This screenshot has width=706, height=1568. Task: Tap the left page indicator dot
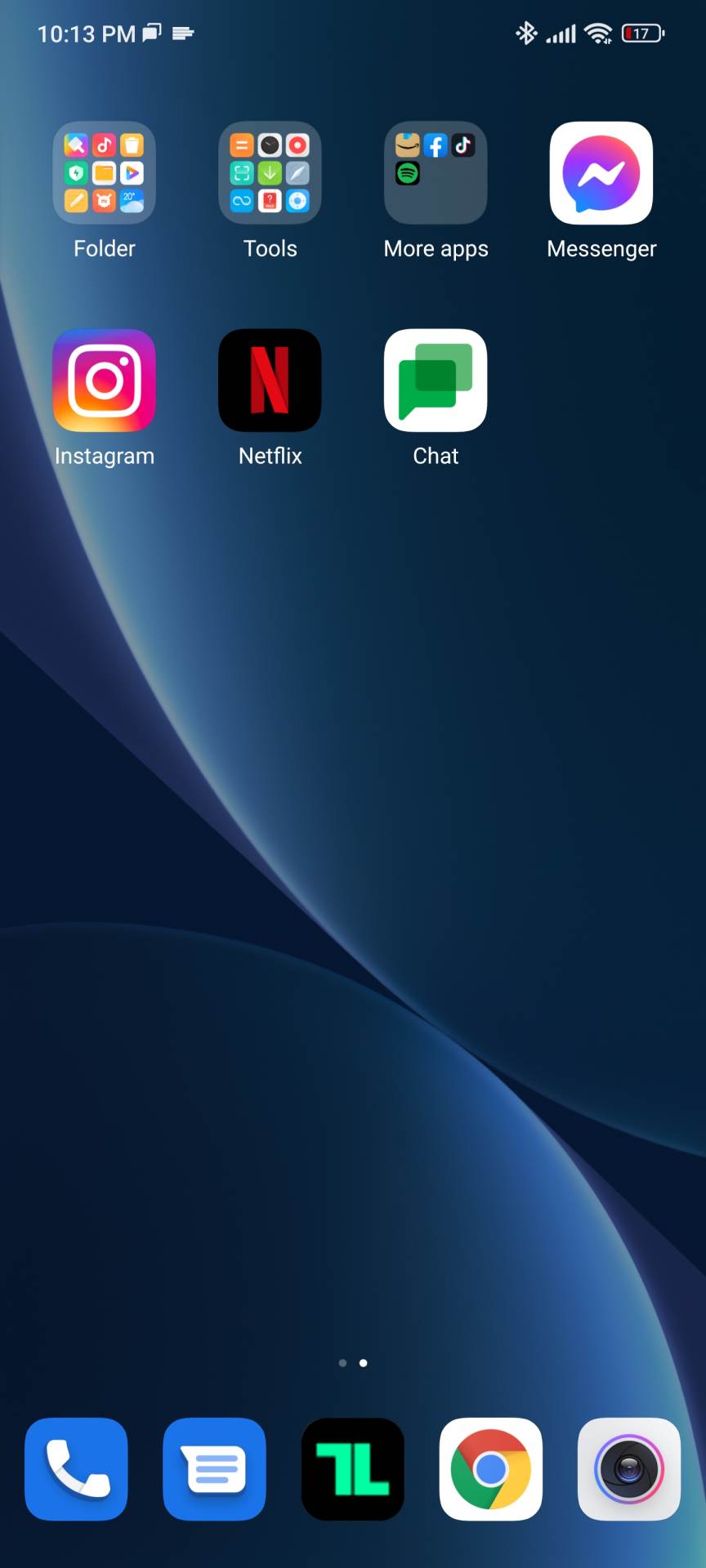pos(343,1362)
